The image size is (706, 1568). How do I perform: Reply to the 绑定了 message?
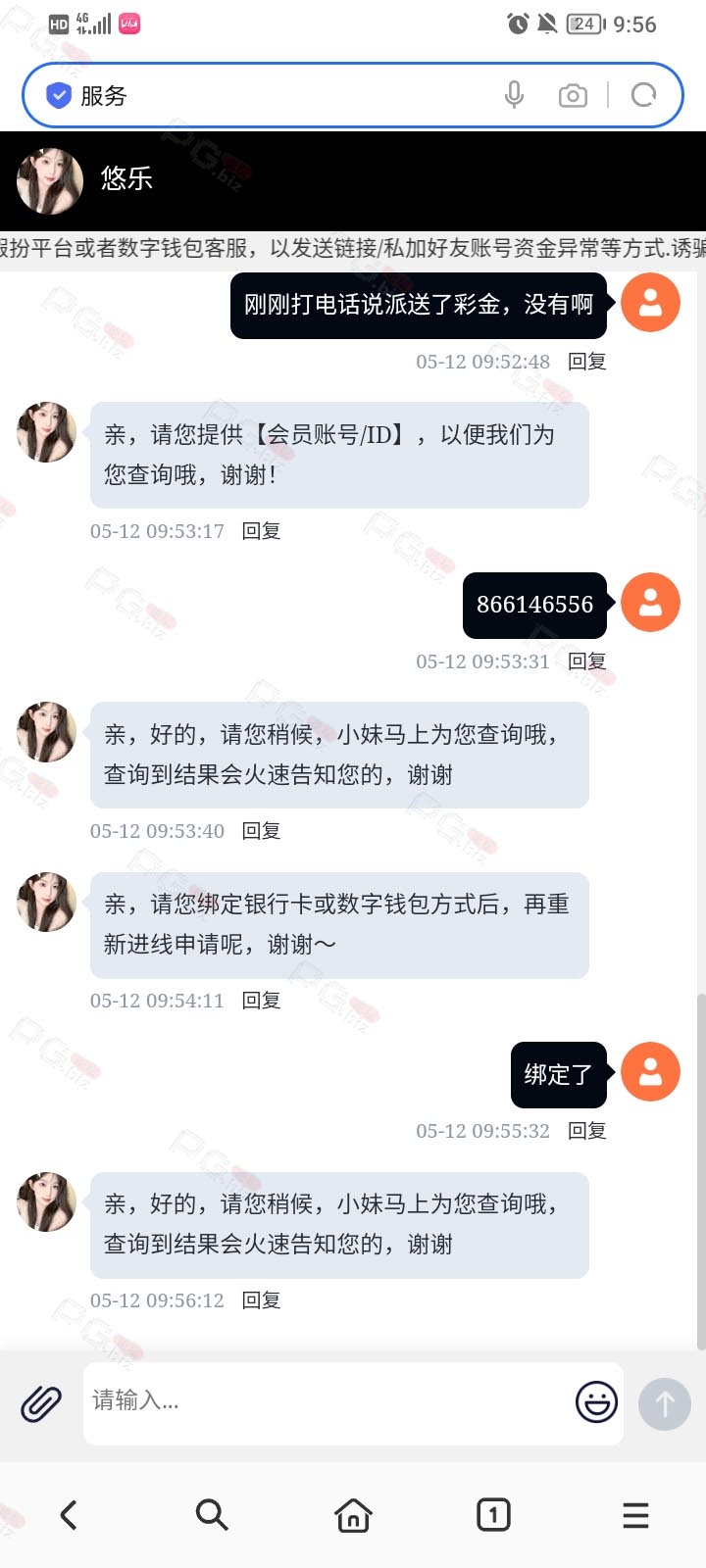(587, 1131)
